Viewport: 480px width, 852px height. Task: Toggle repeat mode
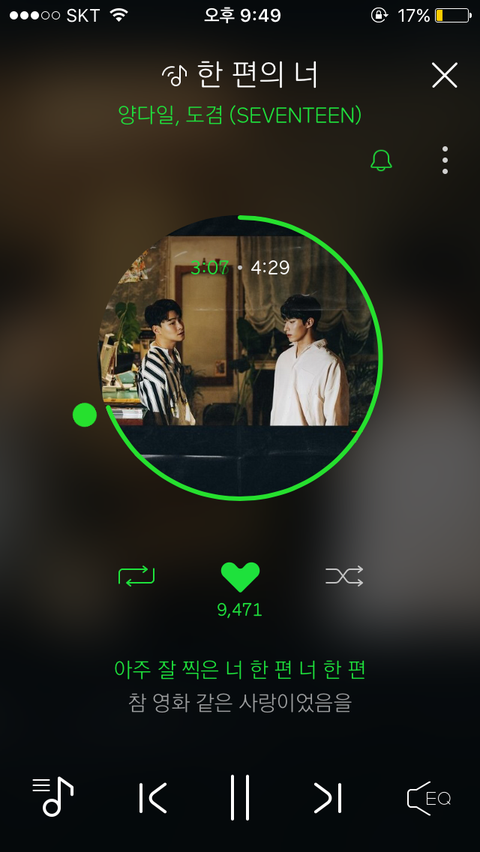(x=136, y=576)
